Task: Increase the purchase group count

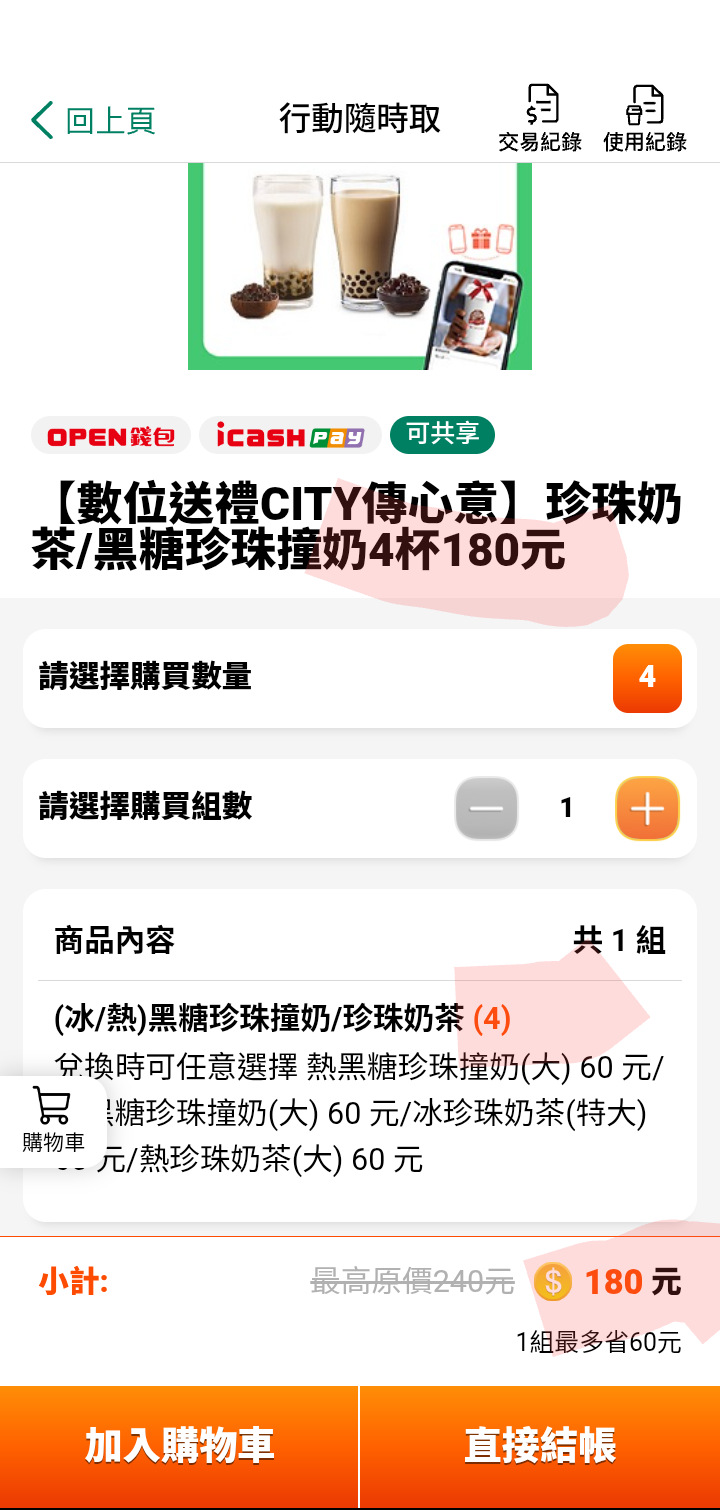Action: [x=647, y=808]
